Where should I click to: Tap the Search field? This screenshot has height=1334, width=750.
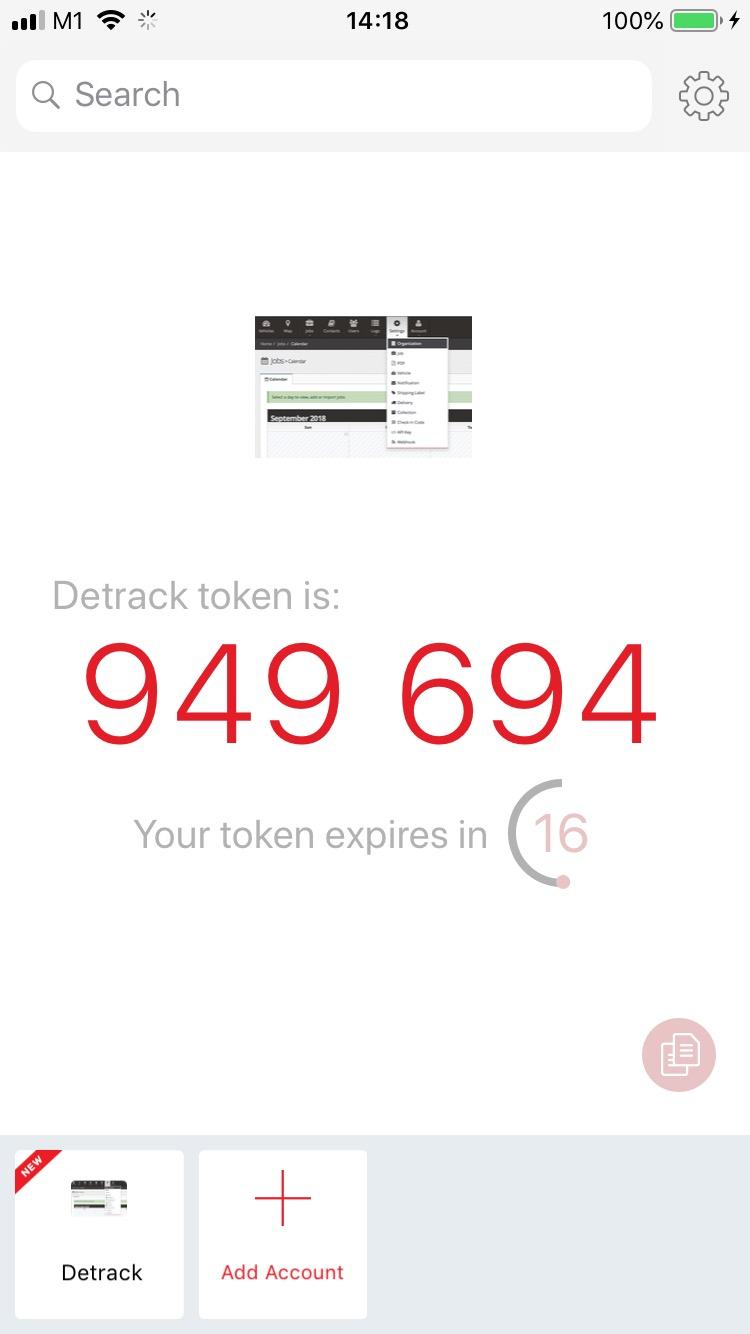(333, 96)
